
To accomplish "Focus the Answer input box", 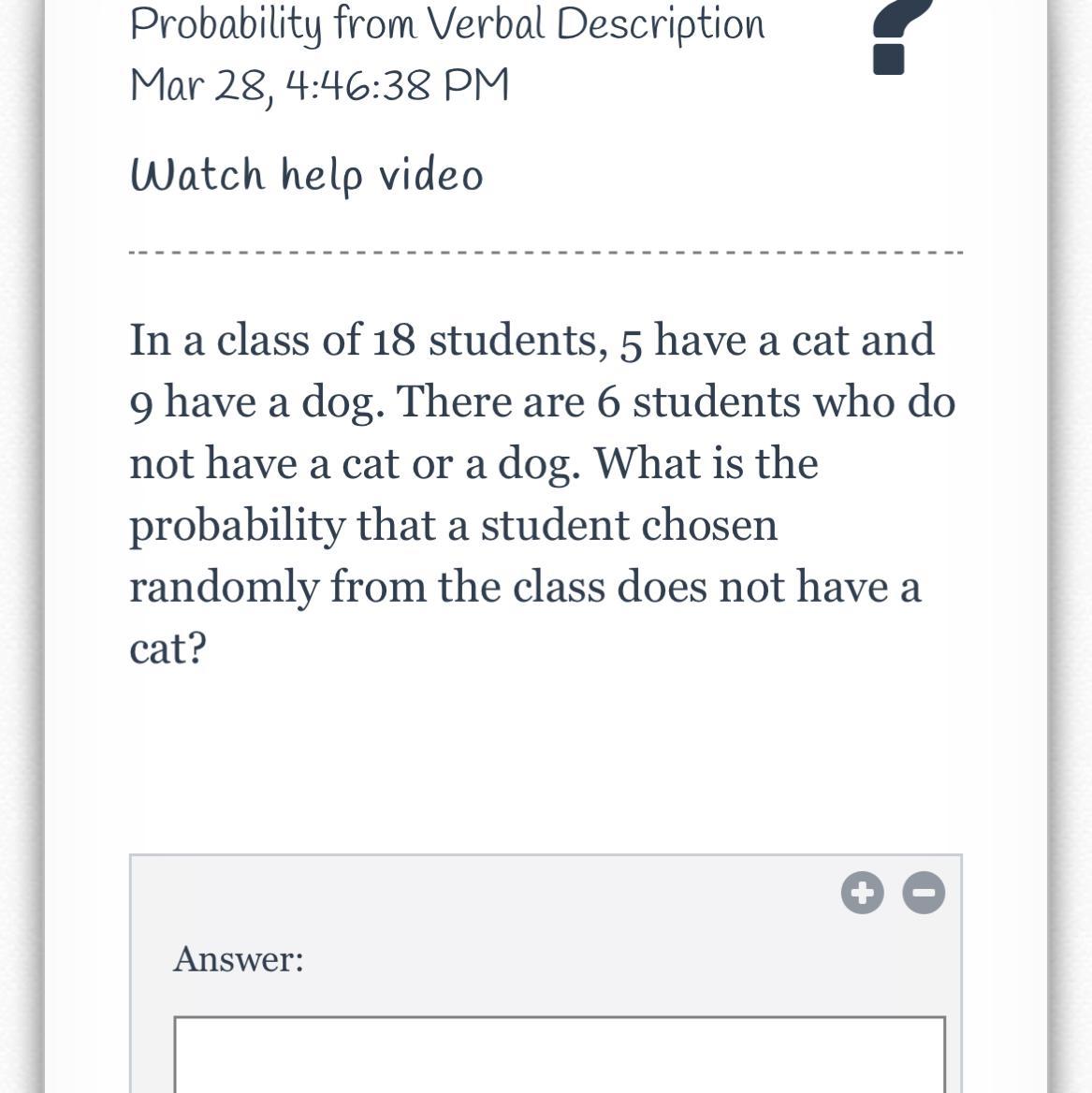I will tap(560, 1054).
